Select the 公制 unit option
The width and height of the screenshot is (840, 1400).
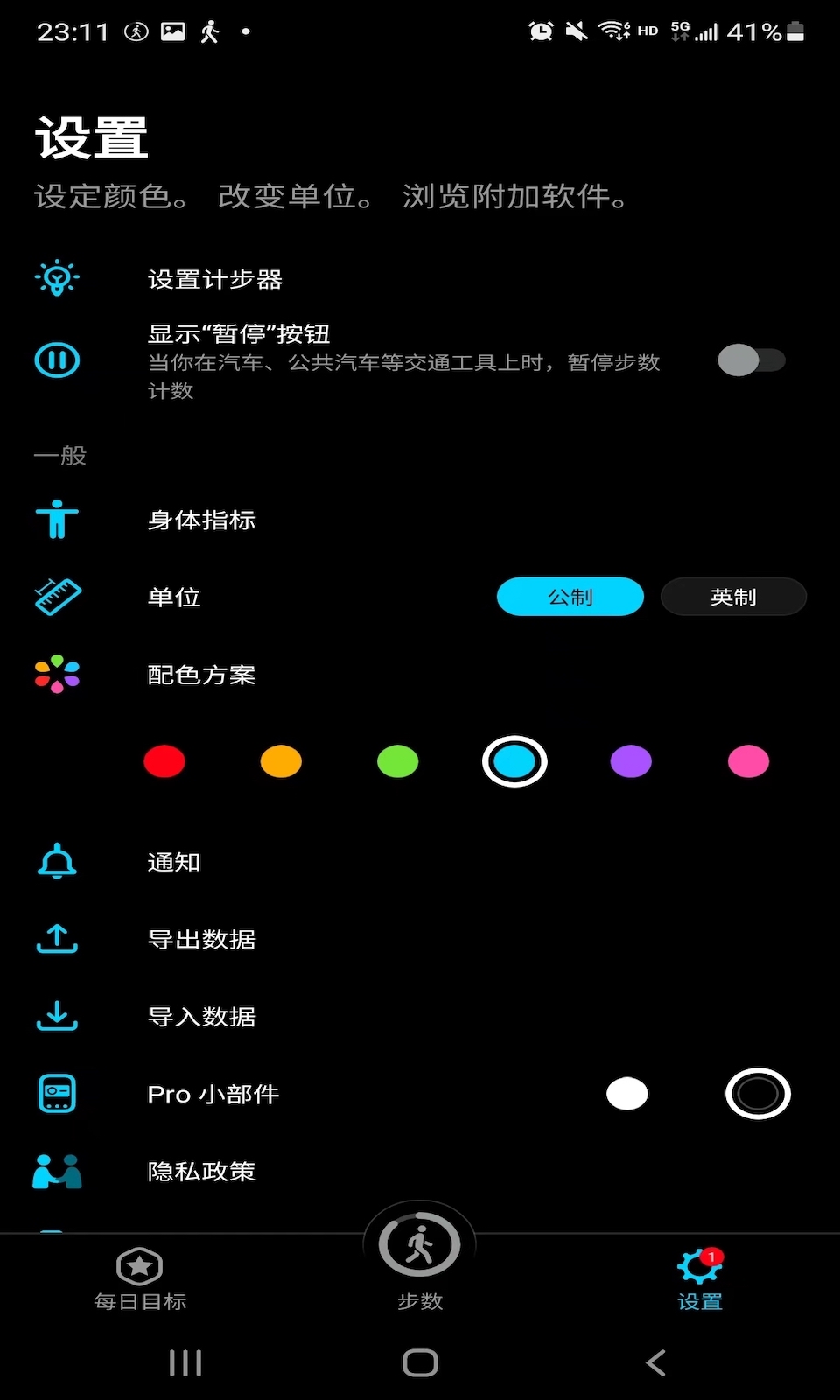tap(570, 596)
